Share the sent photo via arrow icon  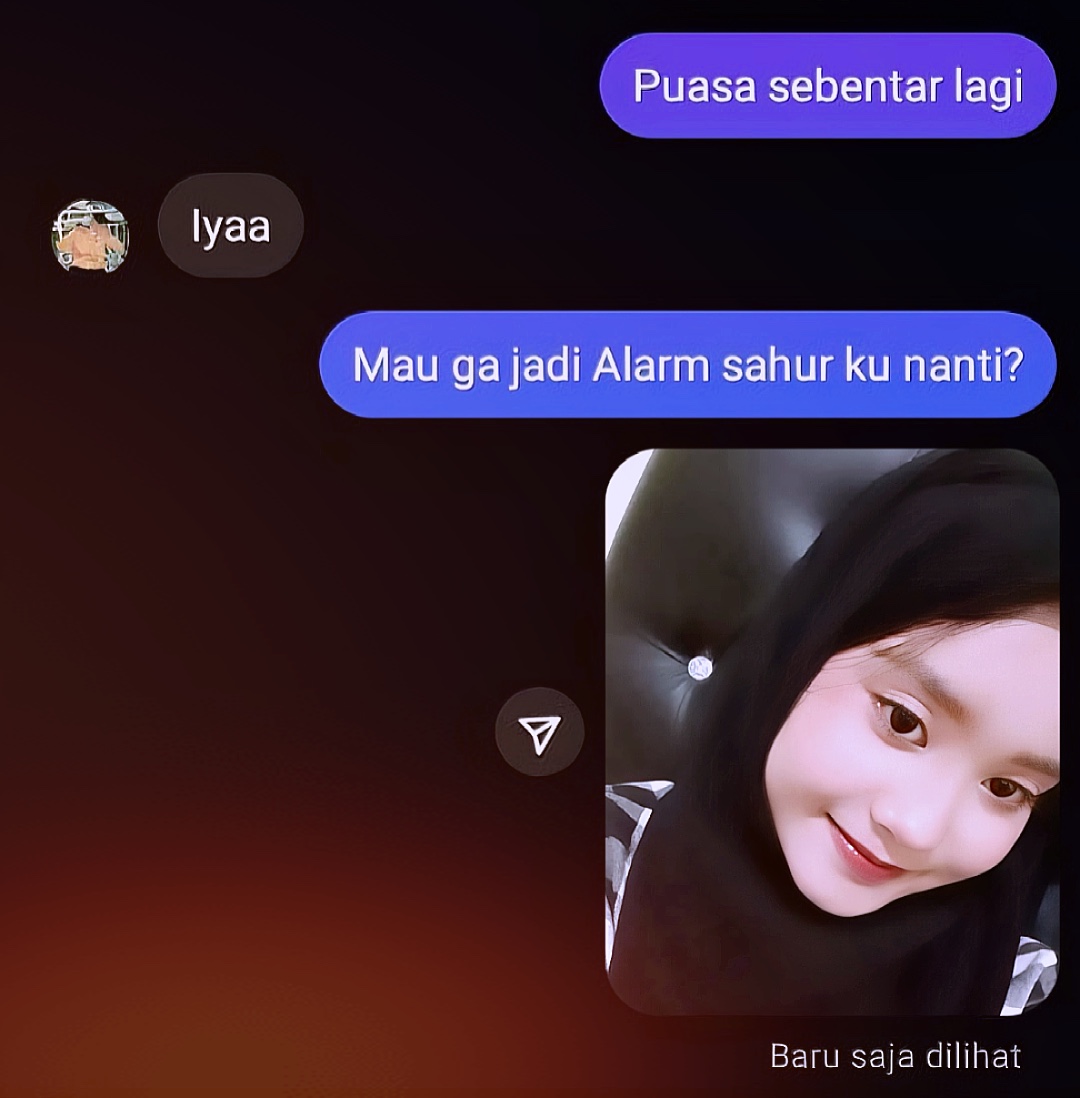point(539,732)
